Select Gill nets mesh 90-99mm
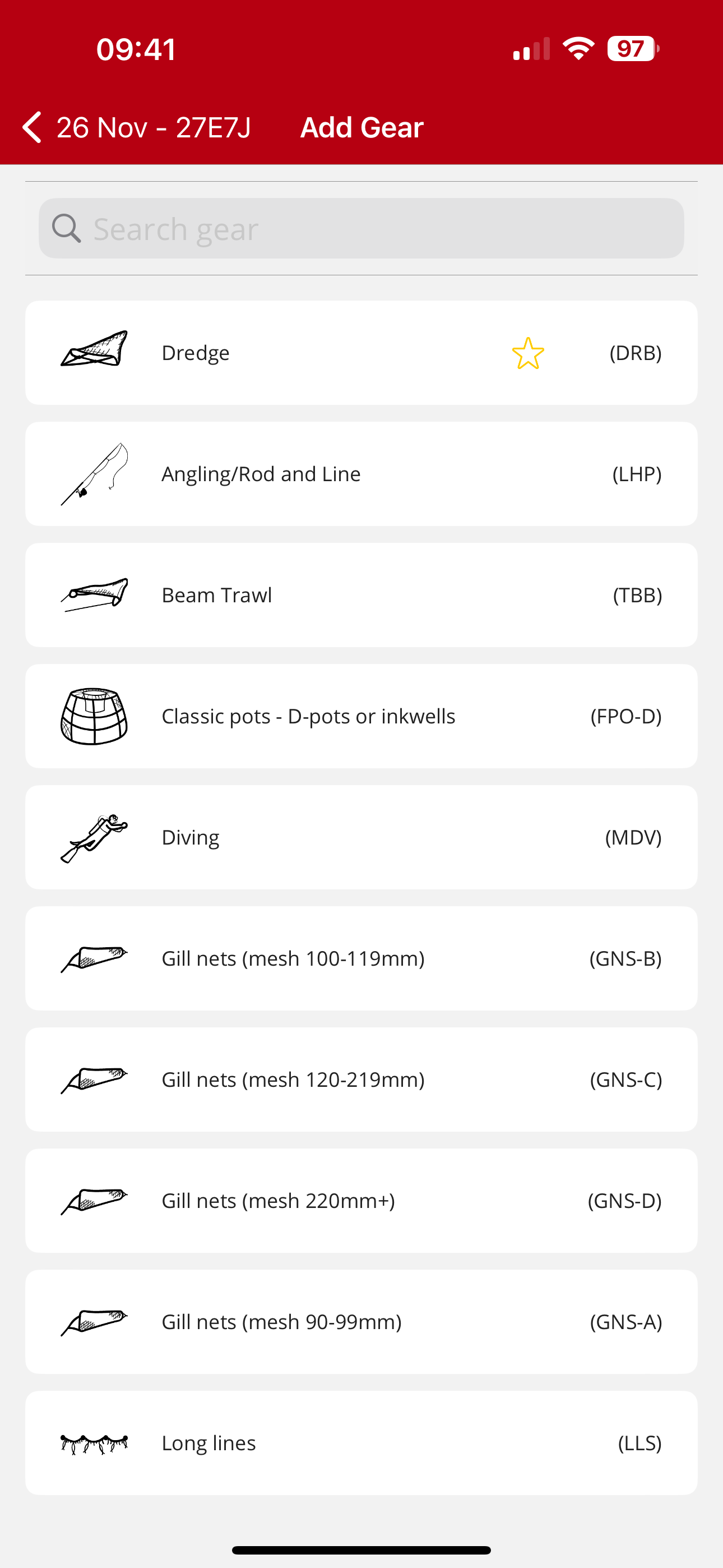This screenshot has height=1568, width=723. [361, 1322]
